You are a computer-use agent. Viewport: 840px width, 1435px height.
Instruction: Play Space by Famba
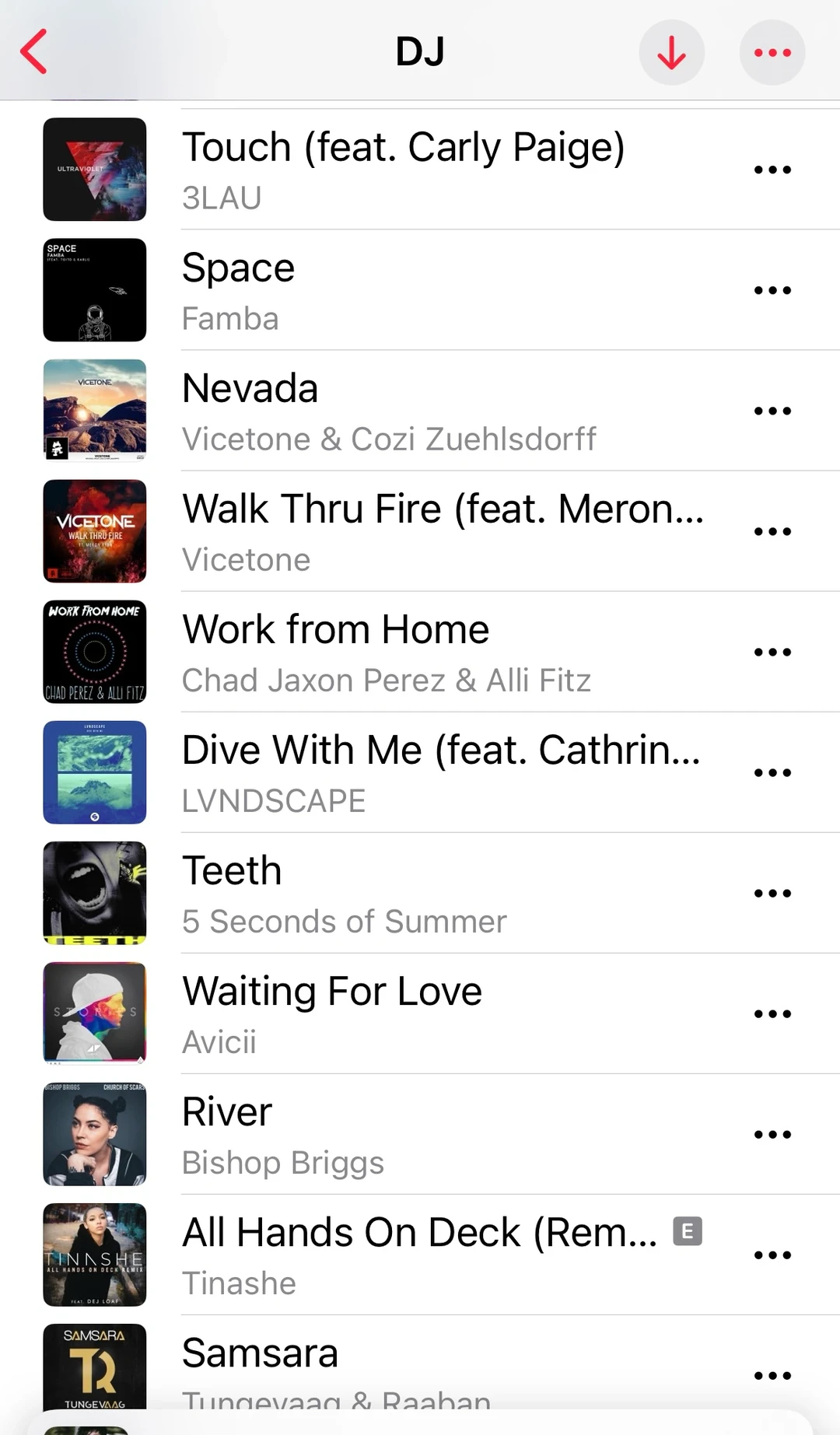point(238,290)
